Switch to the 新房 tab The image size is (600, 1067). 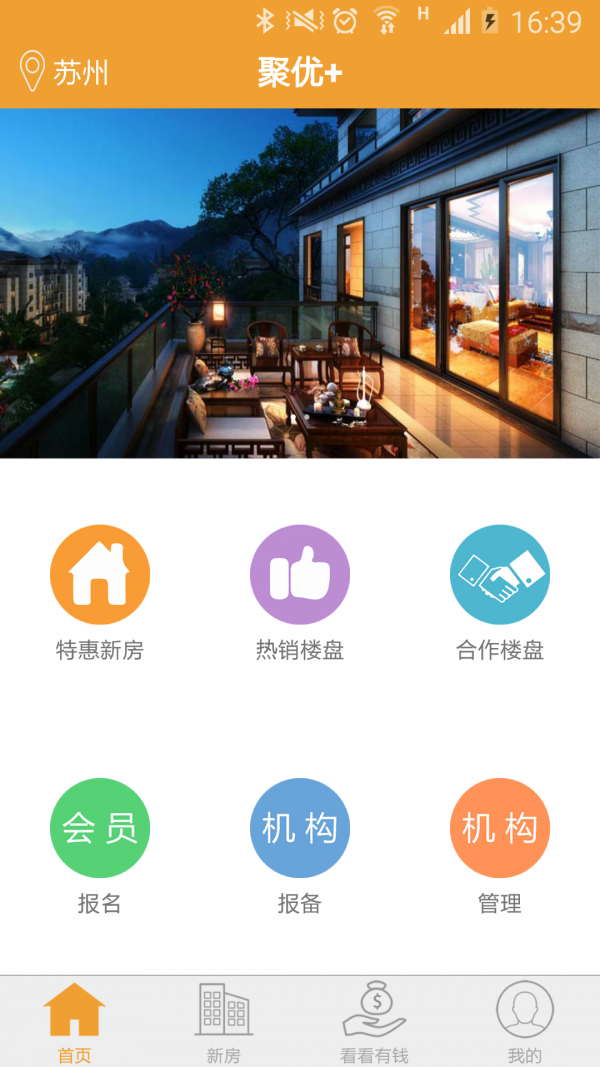point(224,1022)
